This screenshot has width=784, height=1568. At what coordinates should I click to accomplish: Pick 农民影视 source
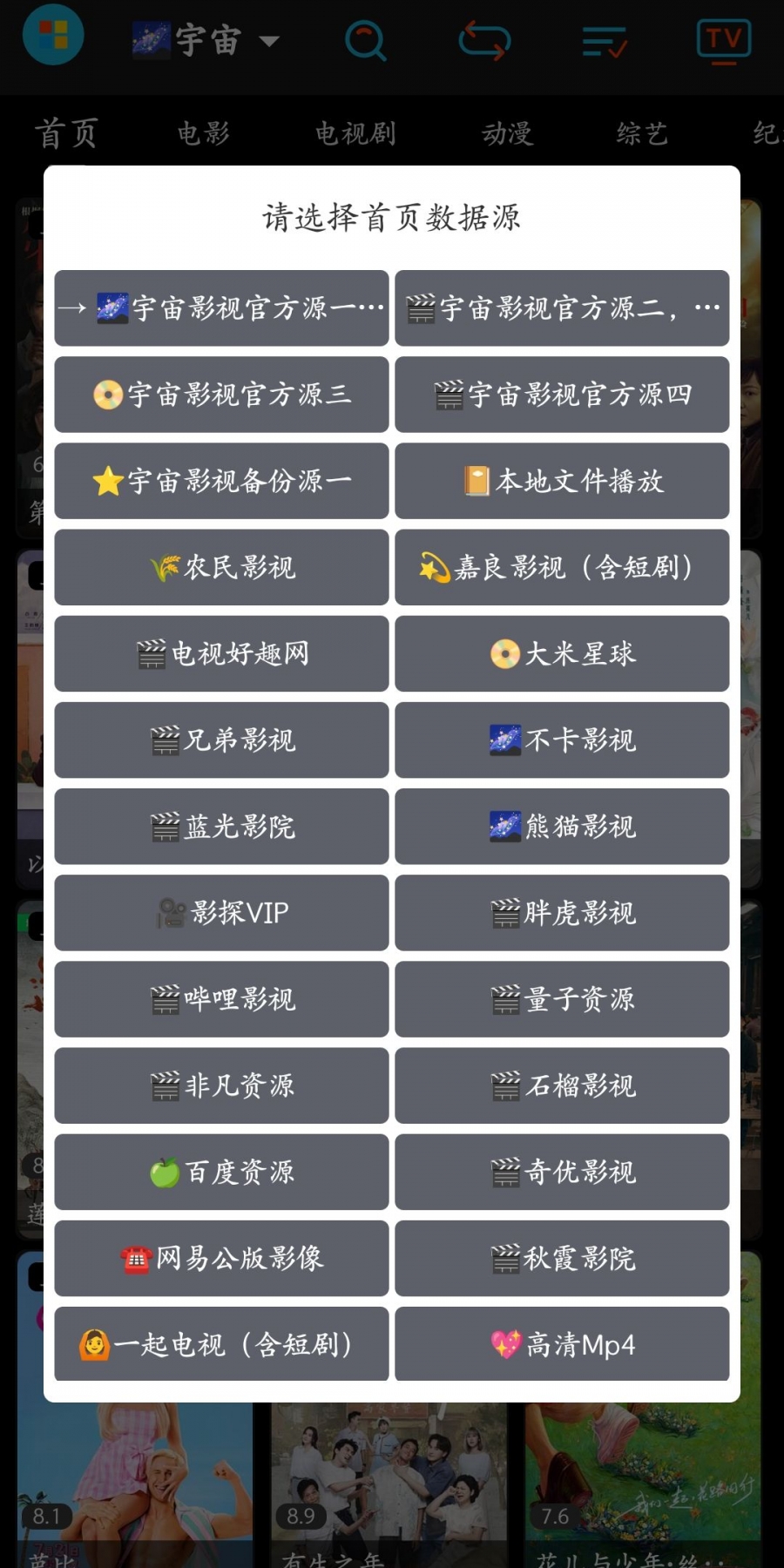(x=221, y=567)
